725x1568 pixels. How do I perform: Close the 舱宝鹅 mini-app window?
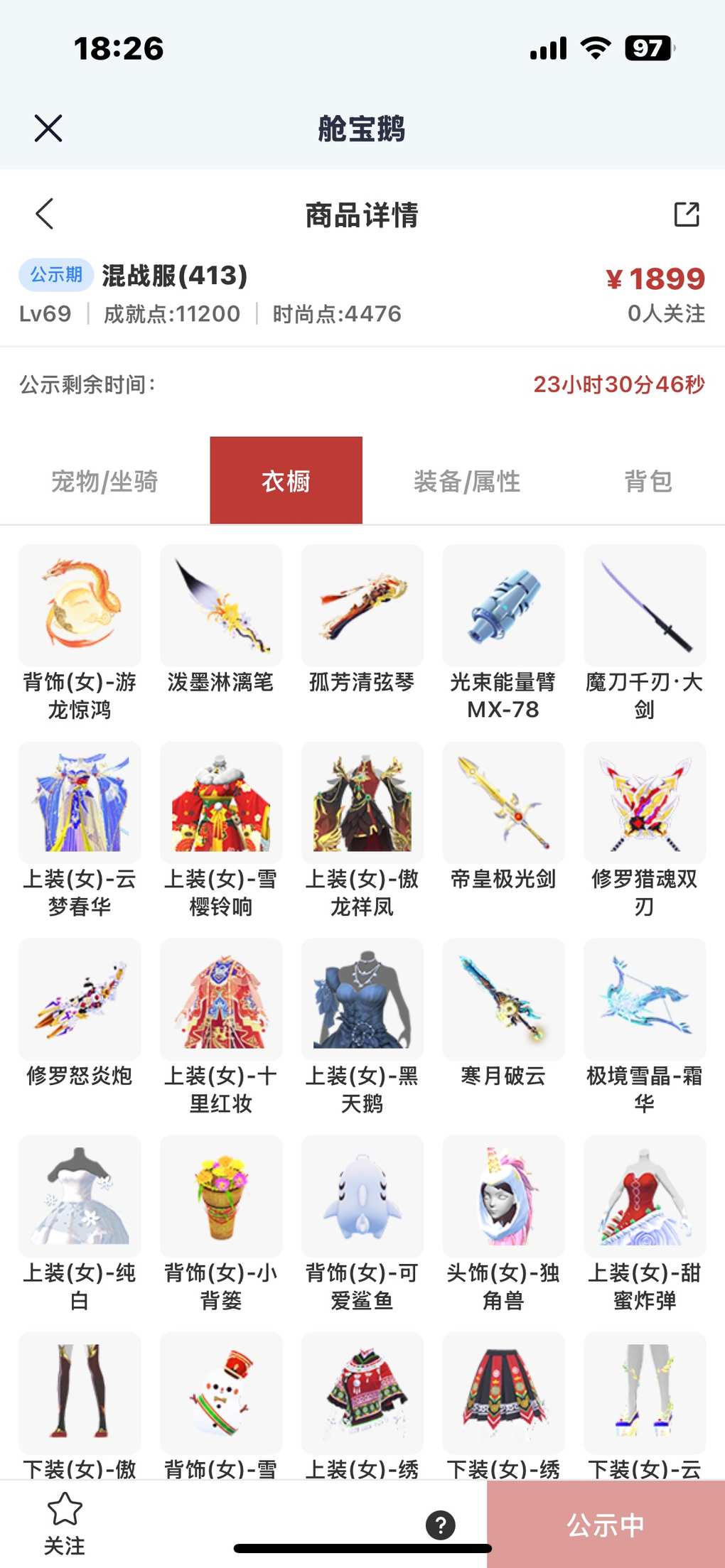tap(48, 129)
